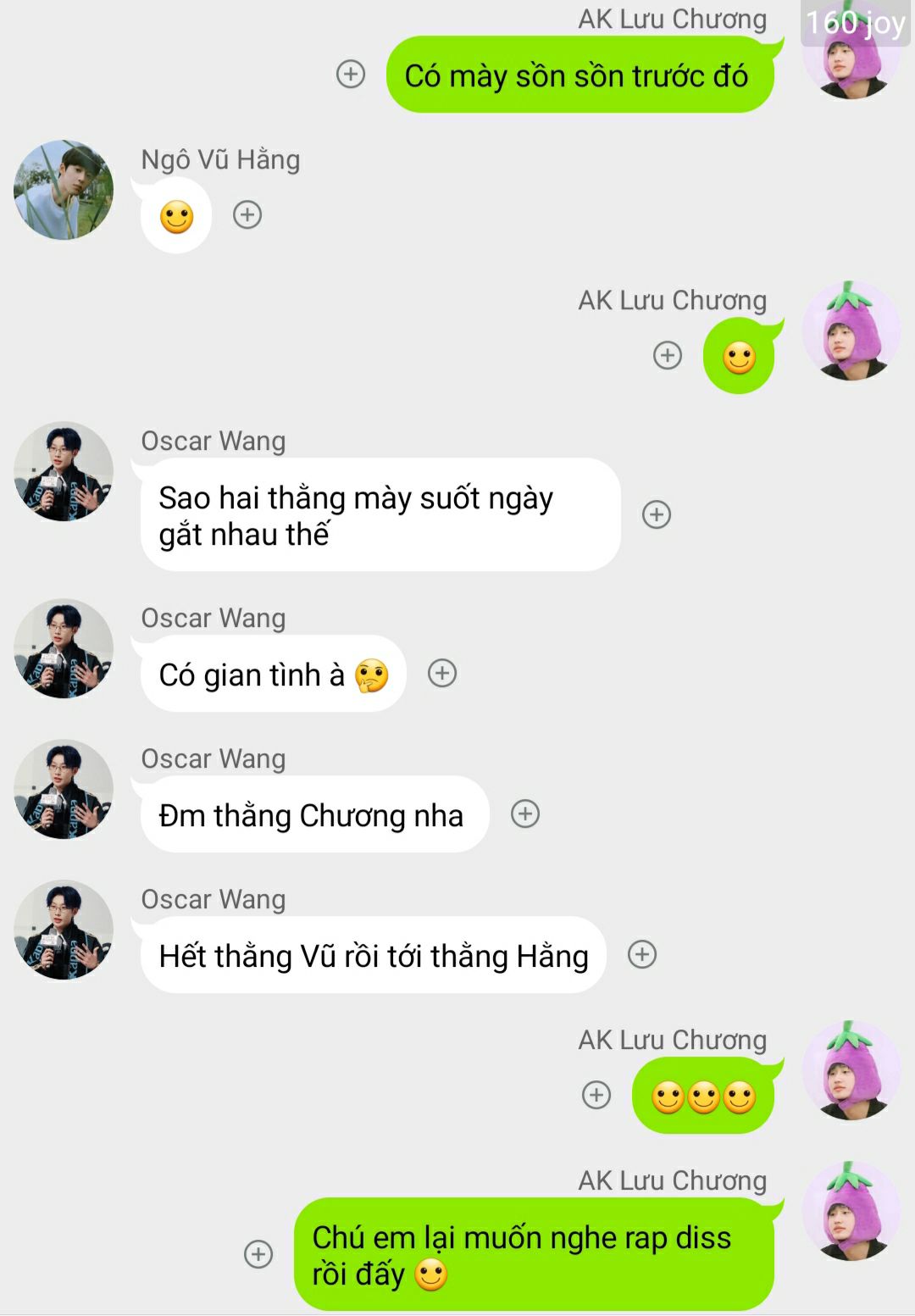The image size is (915, 1316).
Task: Open Oscar Wang's avatar beside "Có gian tình à"
Action: [64, 649]
